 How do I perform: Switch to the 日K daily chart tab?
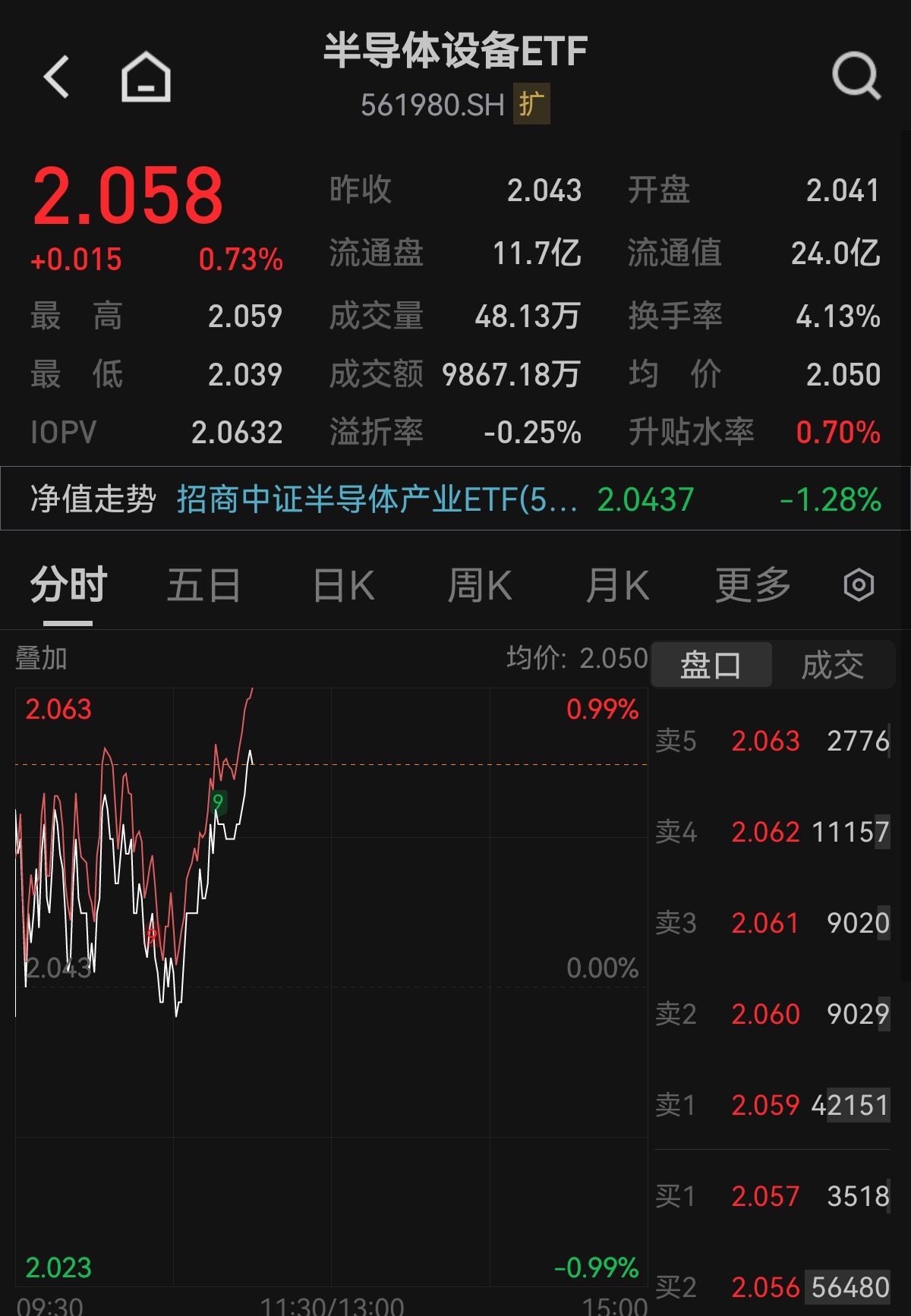(343, 584)
